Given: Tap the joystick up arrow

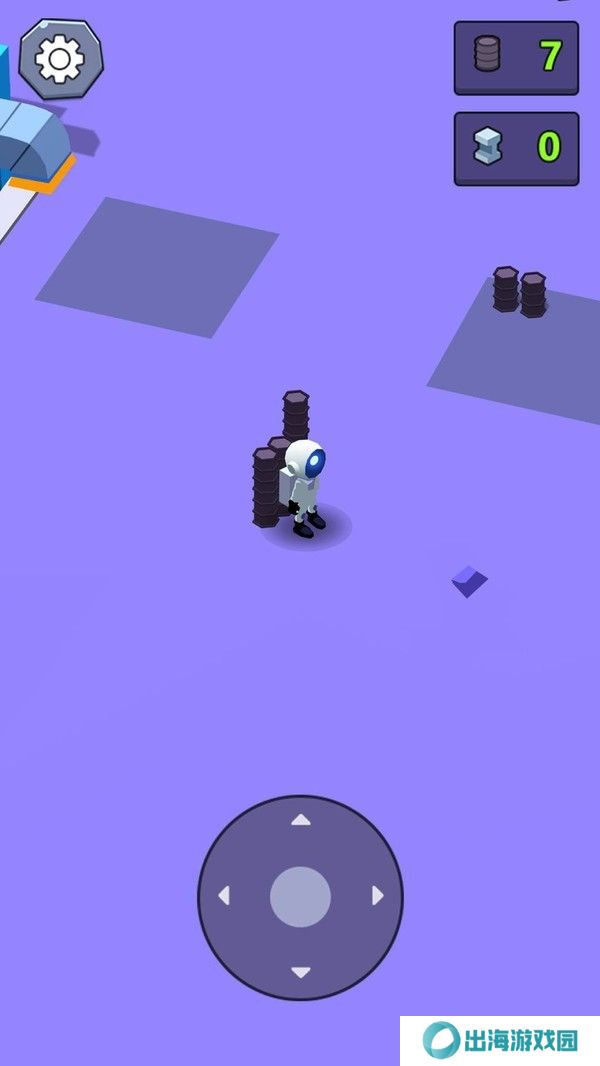Looking at the screenshot, I should pyautogui.click(x=300, y=820).
